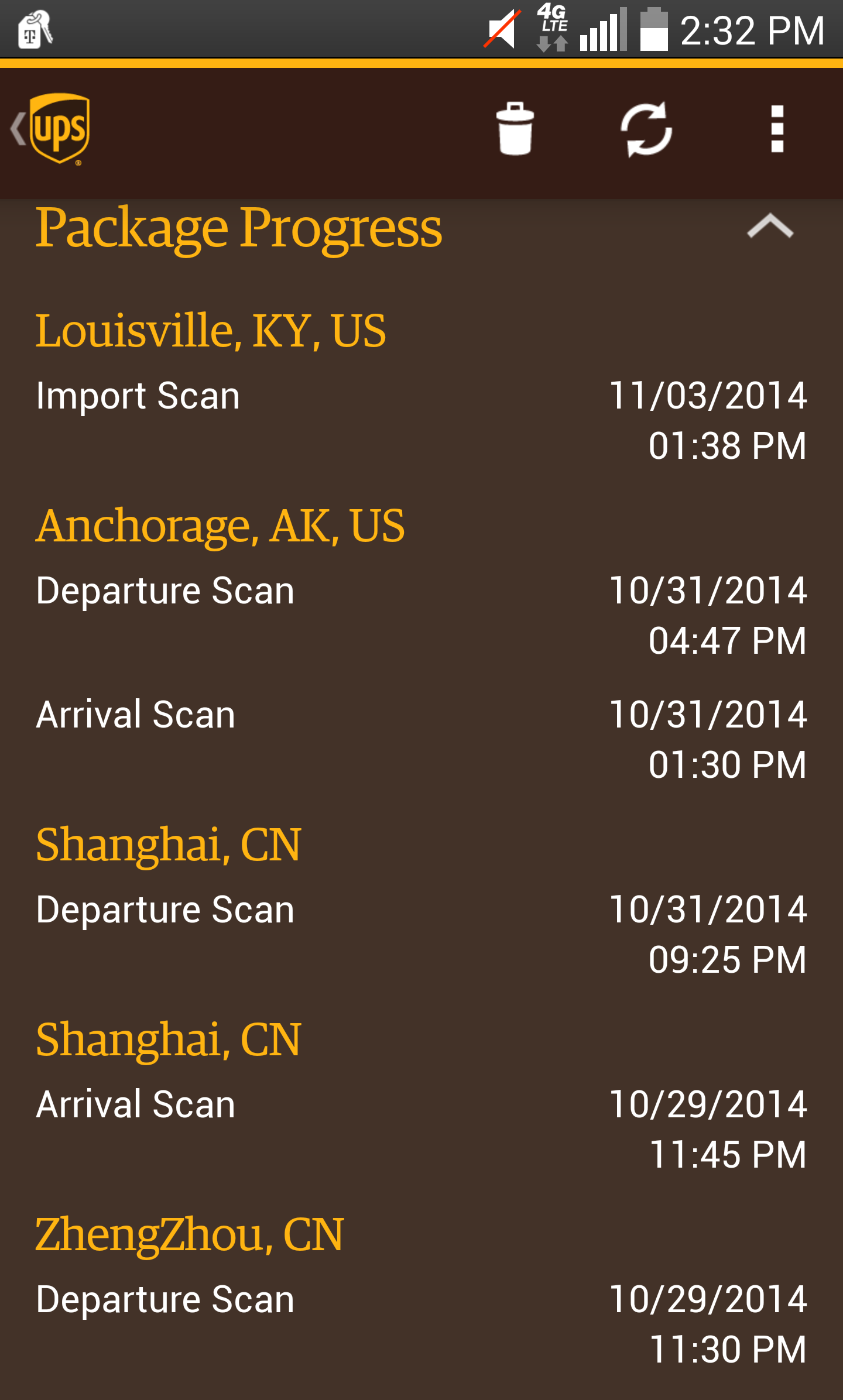Go back via the UPS logo
The image size is (843, 1400).
(52, 129)
